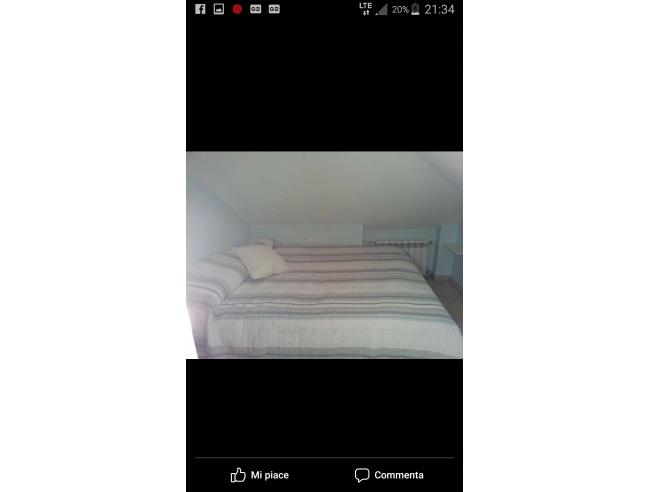Tap Commenta to comment on the photo
Image resolution: width=648 pixels, height=492 pixels.
389,475
